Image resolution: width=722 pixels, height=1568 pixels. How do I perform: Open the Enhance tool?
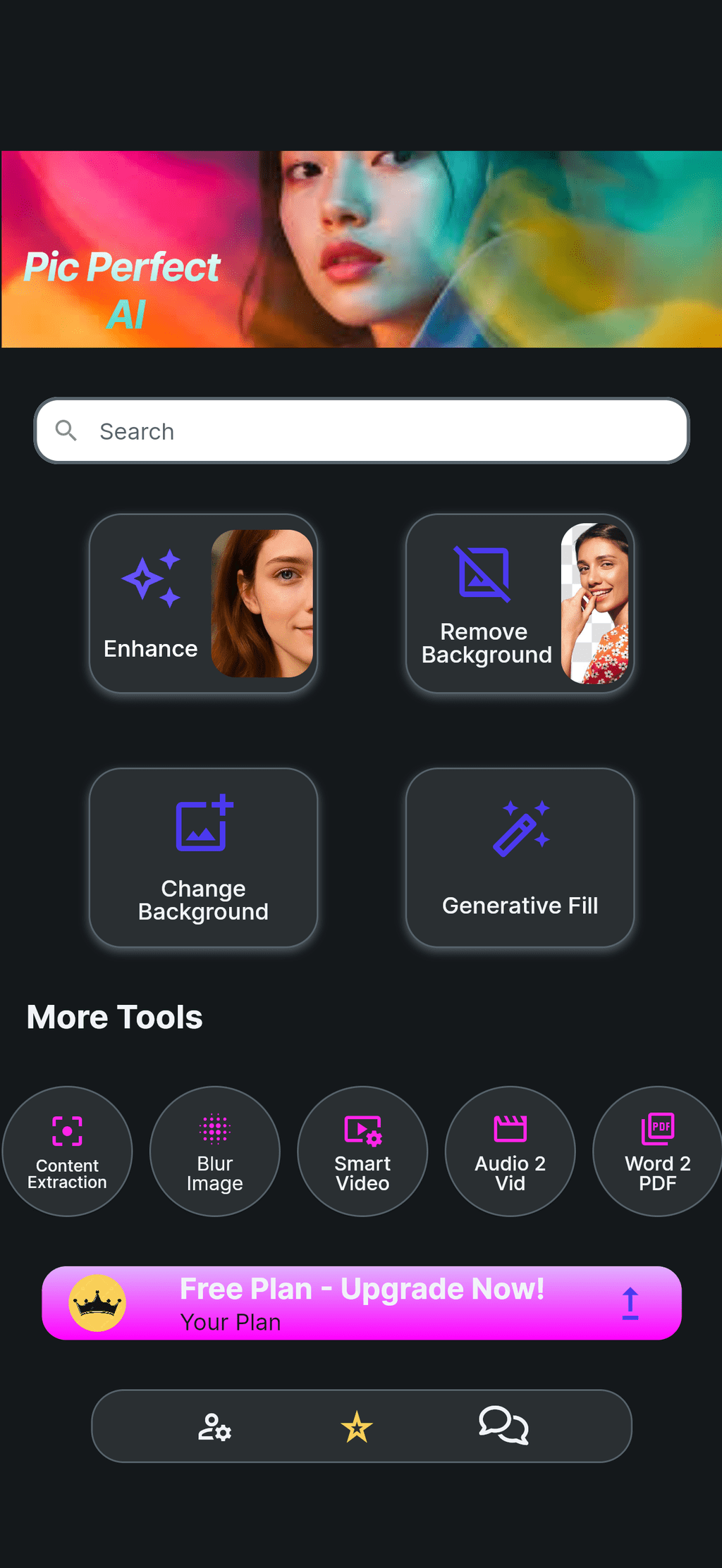coord(203,603)
